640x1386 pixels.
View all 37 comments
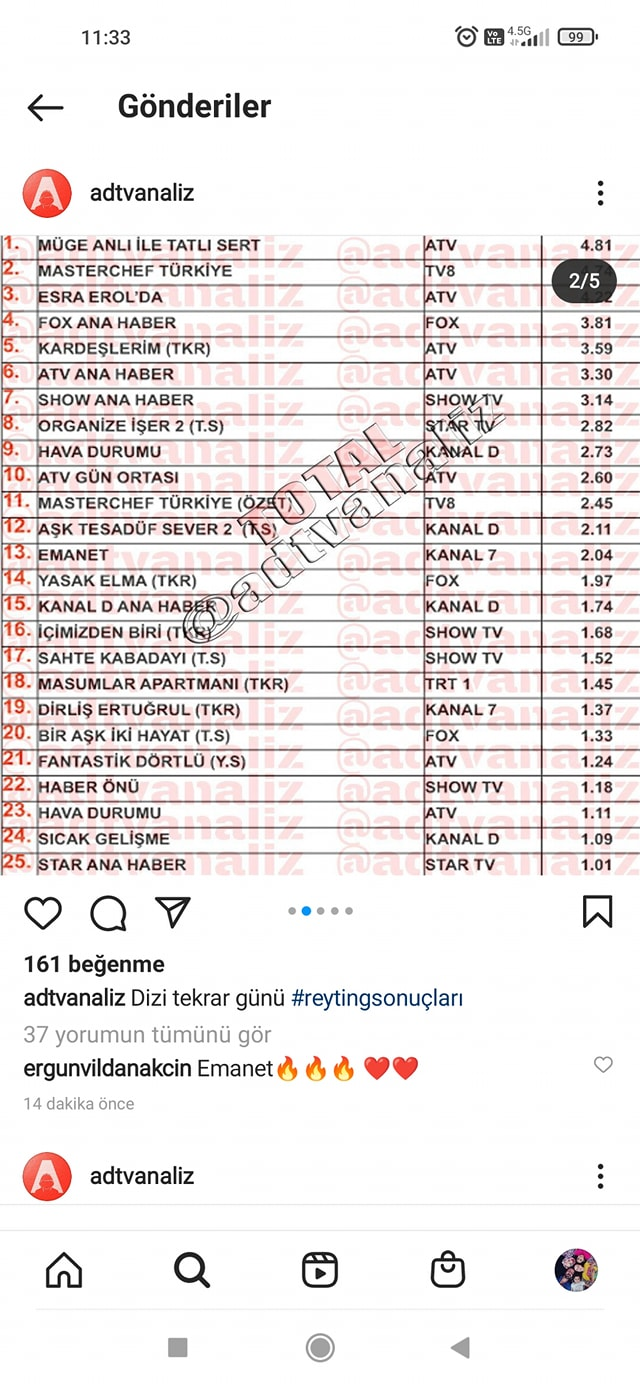coord(147,1034)
